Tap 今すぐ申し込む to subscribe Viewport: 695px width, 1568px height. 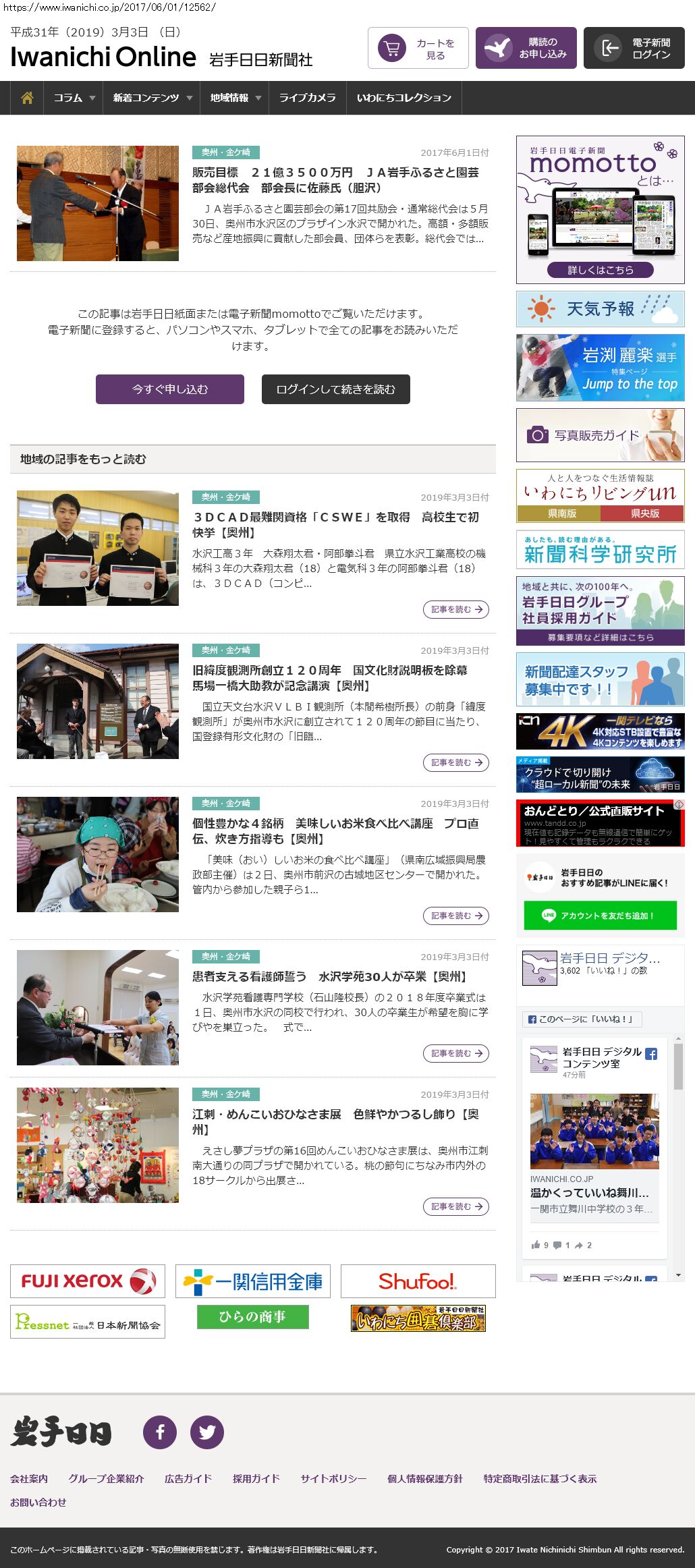click(x=170, y=389)
